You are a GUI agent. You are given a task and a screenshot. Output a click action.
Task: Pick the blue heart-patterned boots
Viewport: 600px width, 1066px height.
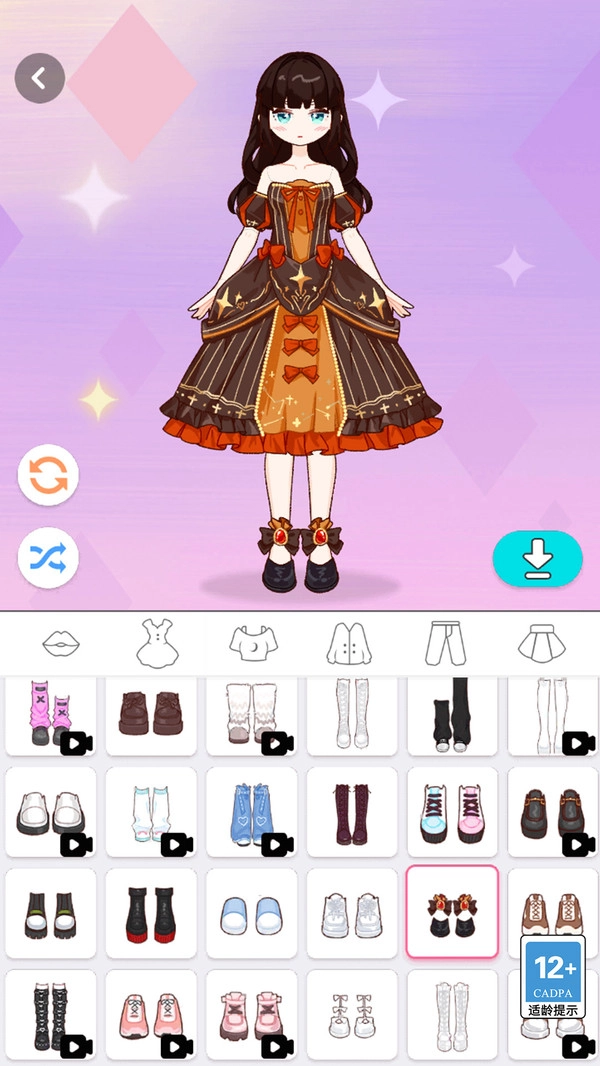pos(251,811)
